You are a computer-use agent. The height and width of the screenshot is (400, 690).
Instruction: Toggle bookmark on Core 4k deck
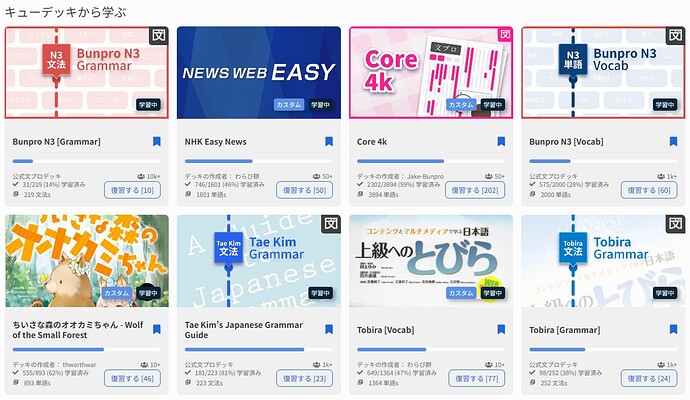501,142
